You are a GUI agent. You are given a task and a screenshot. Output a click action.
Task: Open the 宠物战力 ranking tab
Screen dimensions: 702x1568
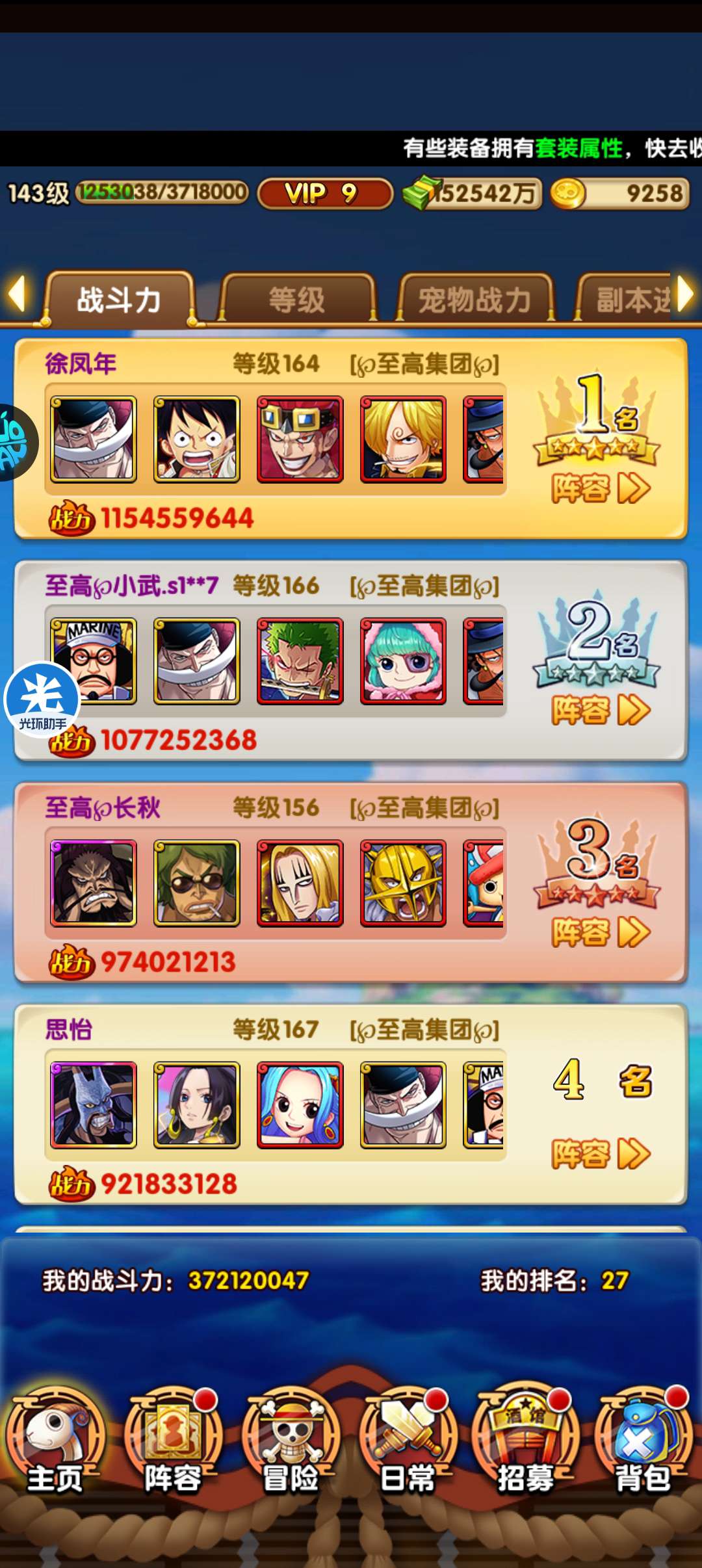click(x=474, y=300)
